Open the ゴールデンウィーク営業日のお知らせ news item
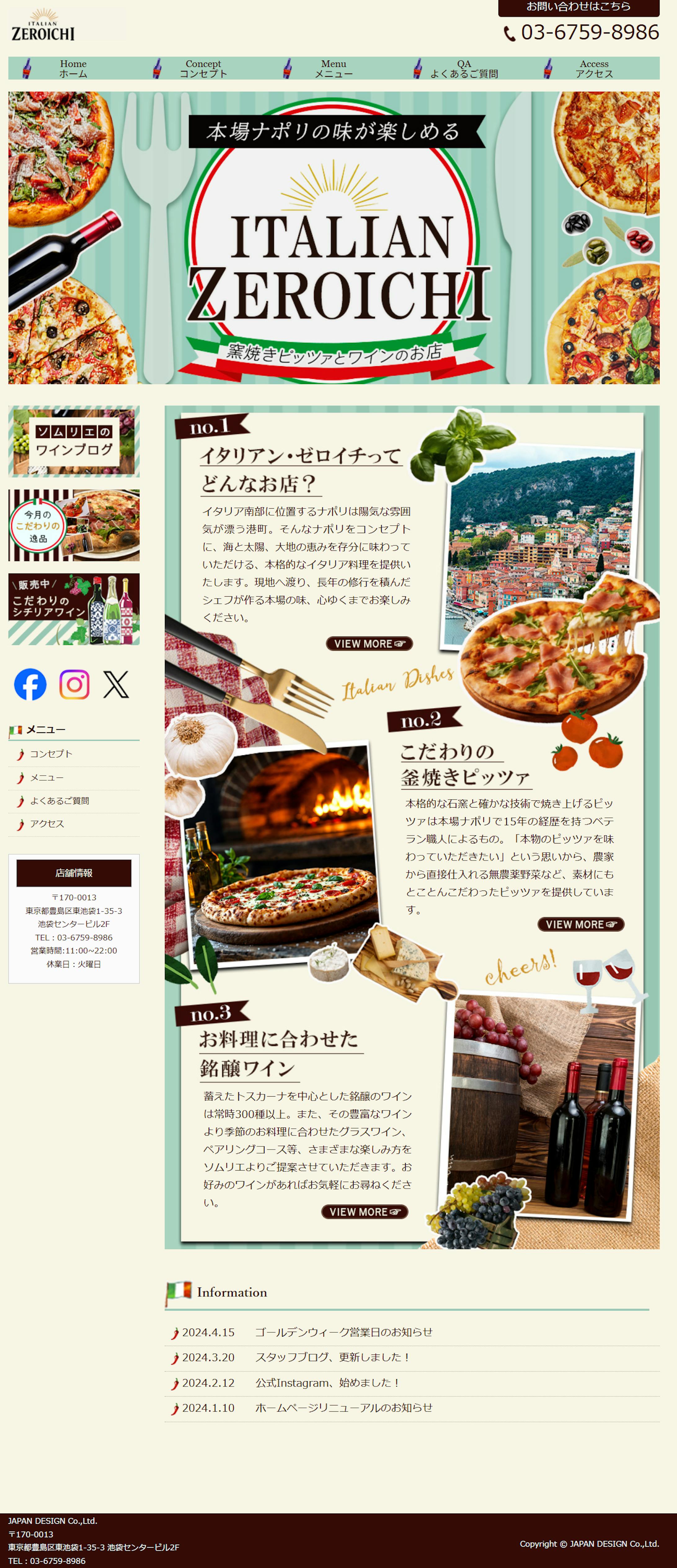The width and height of the screenshot is (677, 1568). point(344,1332)
